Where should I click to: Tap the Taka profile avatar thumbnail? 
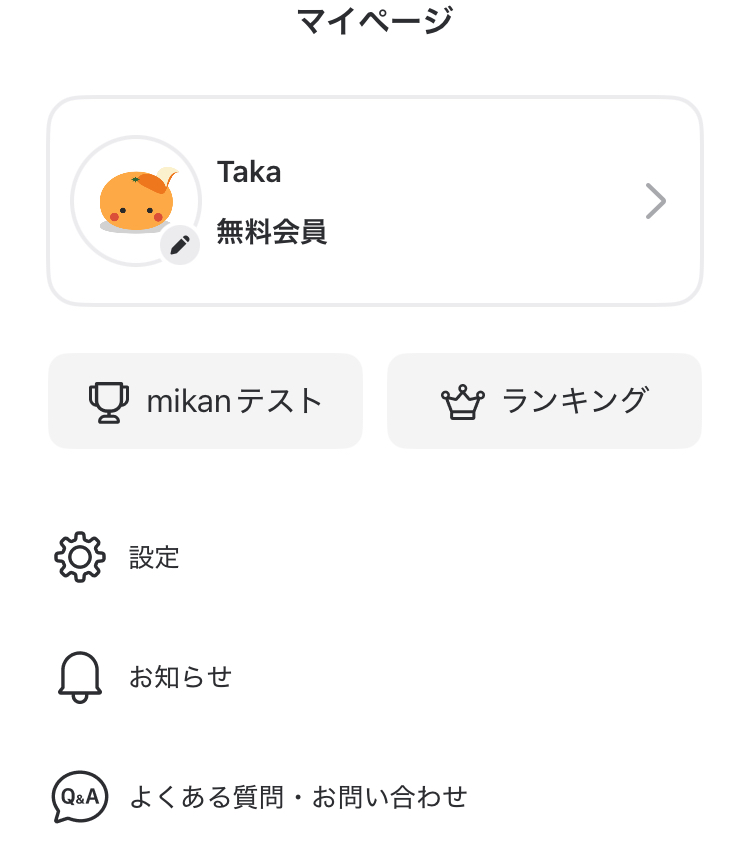[x=138, y=200]
